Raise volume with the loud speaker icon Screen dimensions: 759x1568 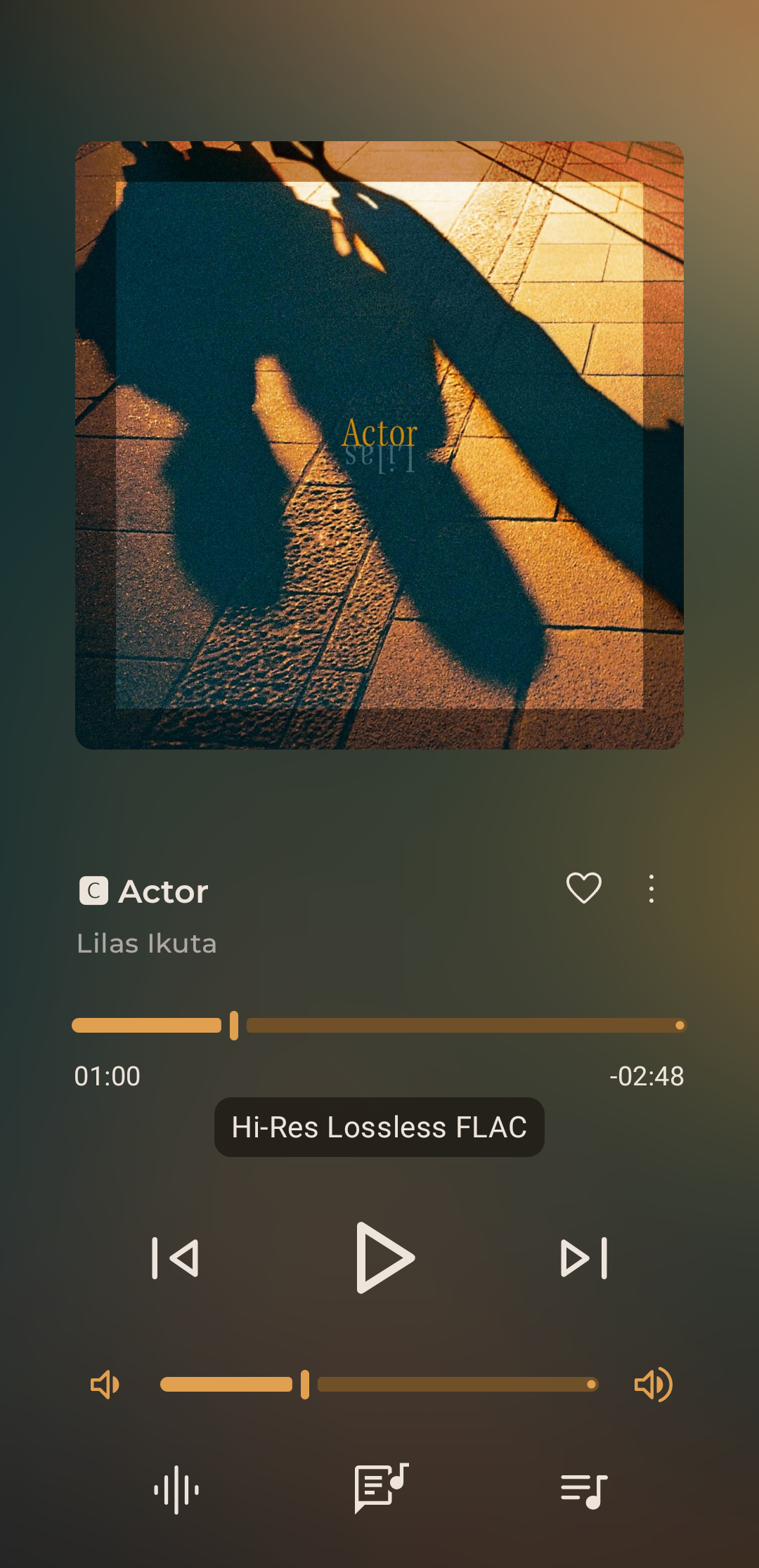coord(653,1385)
